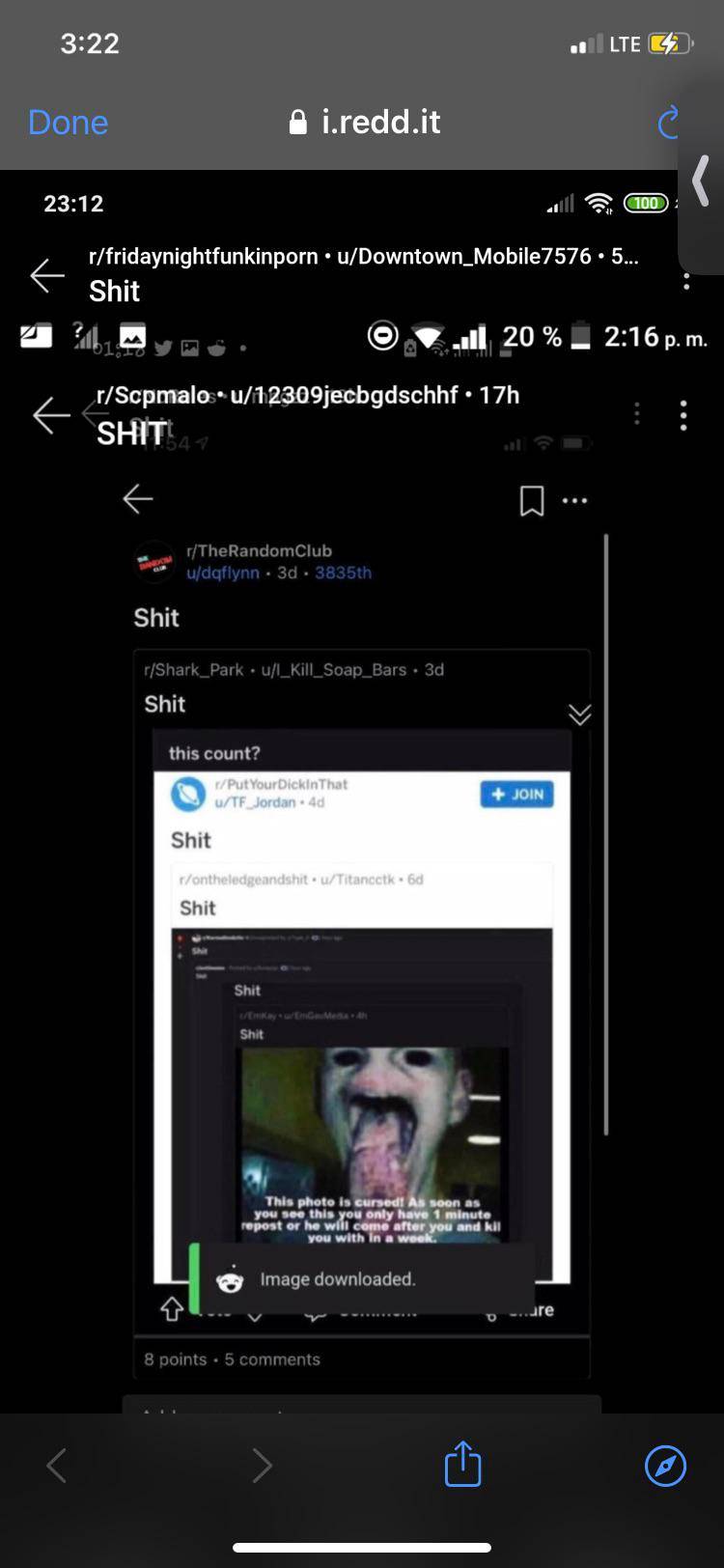724x1568 pixels.
Task: Tap the Safari browse compass icon
Action: [665, 1465]
